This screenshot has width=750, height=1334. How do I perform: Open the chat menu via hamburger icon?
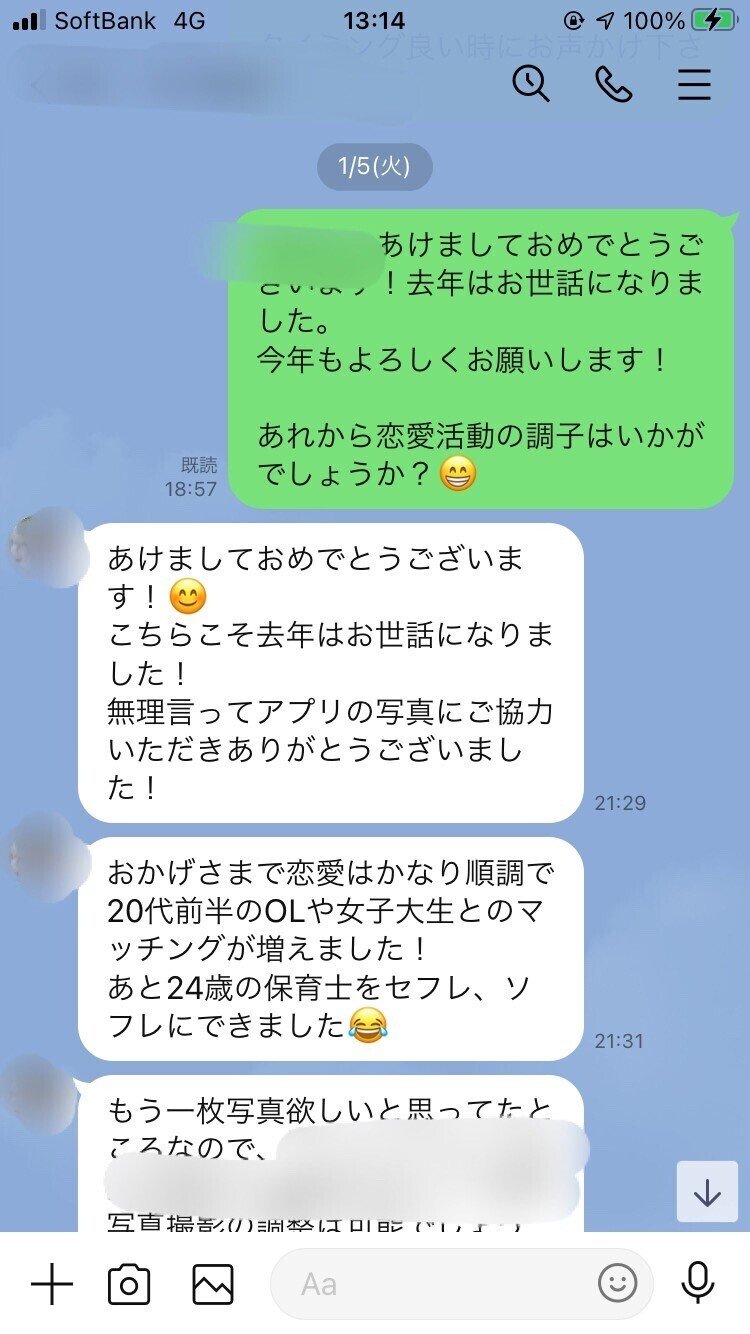point(694,84)
